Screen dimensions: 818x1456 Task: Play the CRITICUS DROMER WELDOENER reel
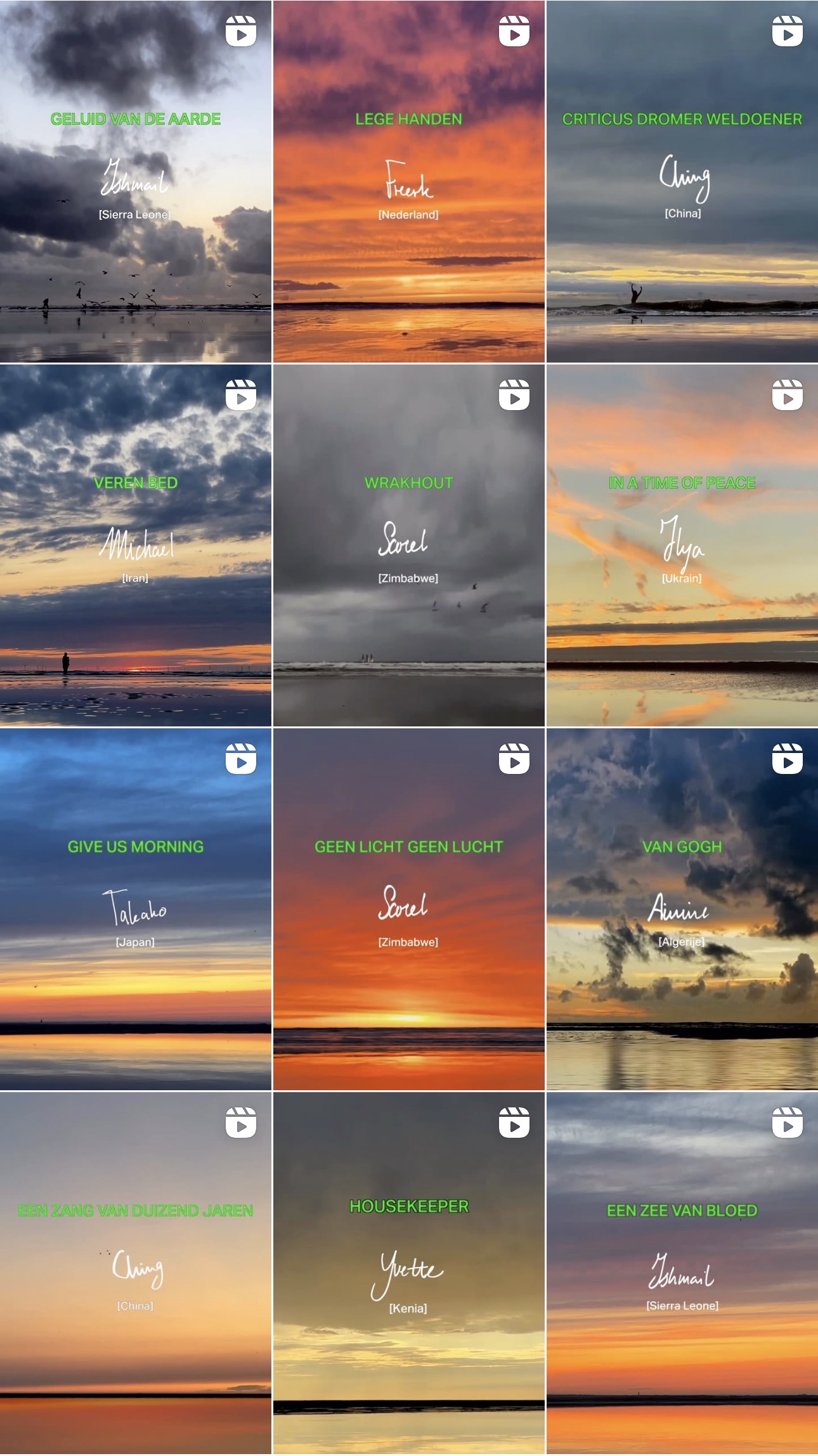click(682, 181)
